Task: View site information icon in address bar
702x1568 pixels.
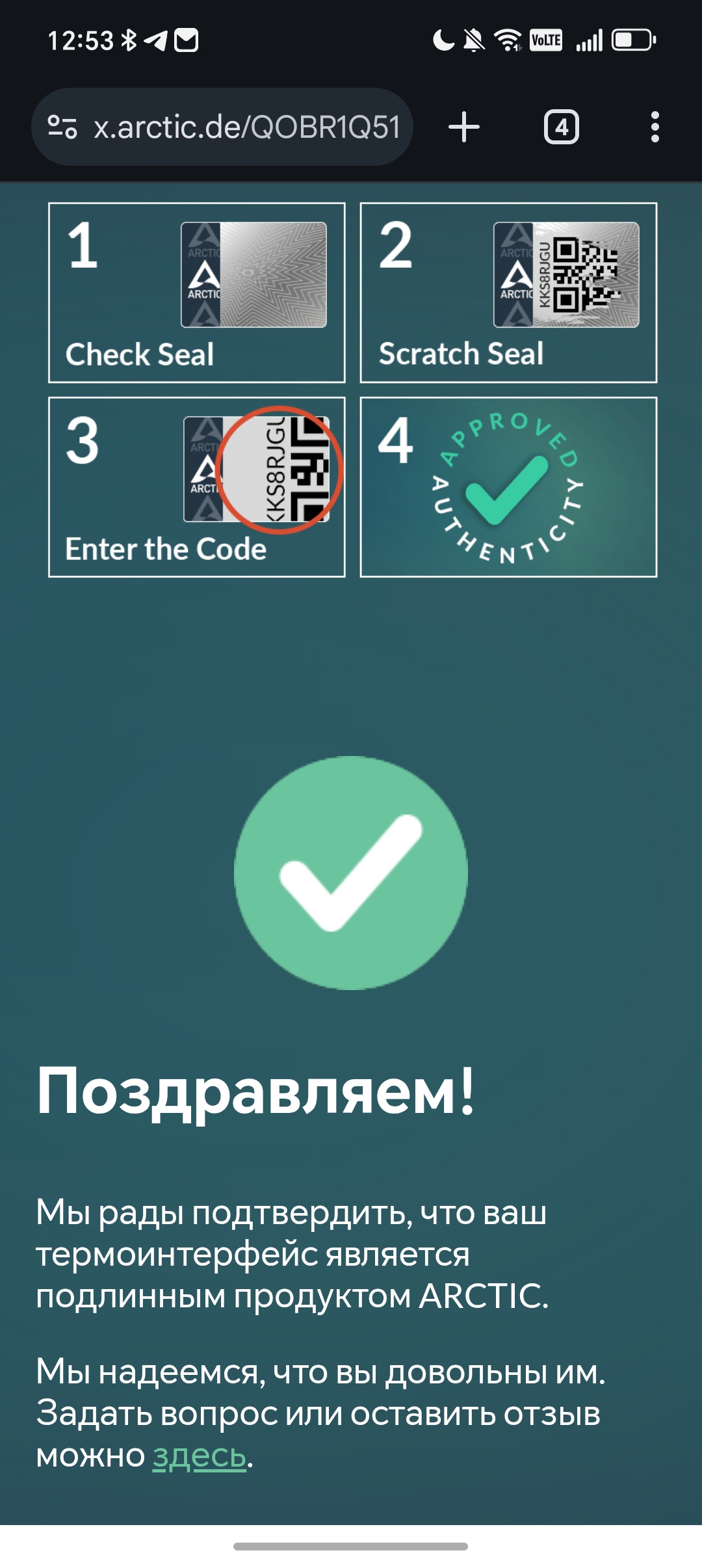Action: (x=63, y=127)
